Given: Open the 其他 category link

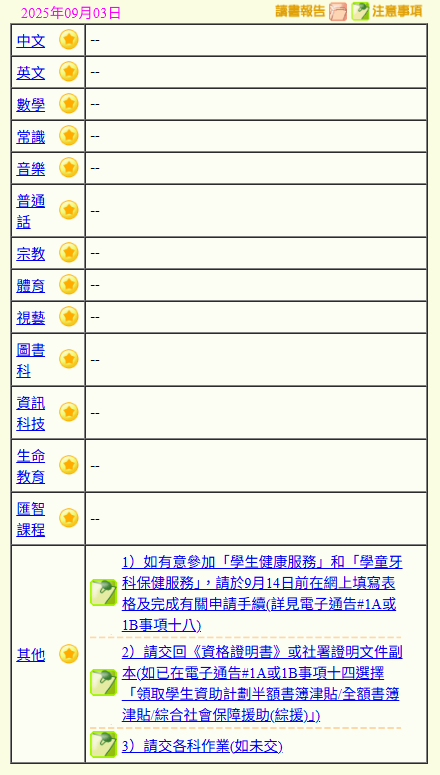Looking at the screenshot, I should [31, 655].
